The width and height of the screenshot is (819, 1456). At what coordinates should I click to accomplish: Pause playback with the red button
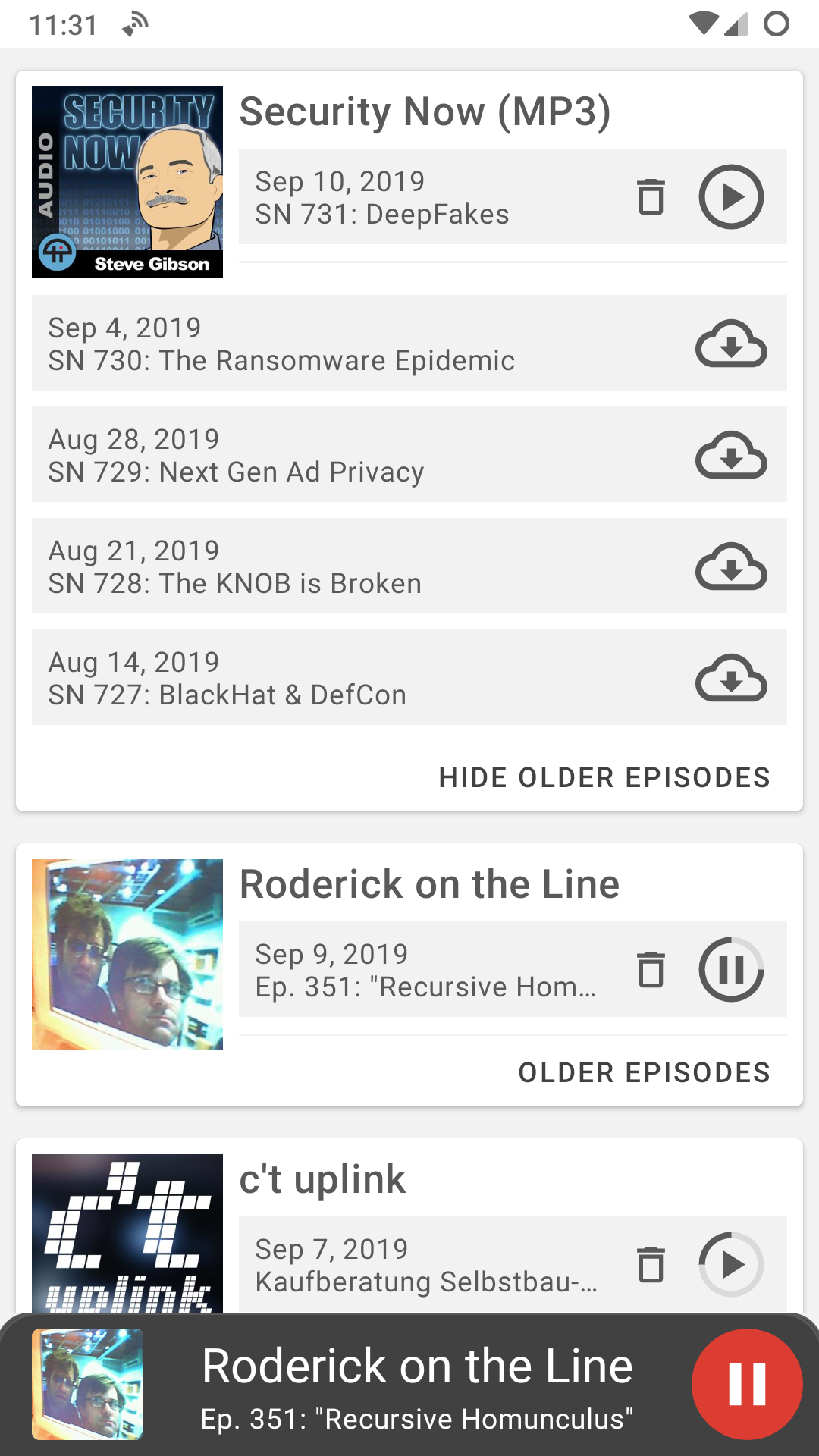point(747,1384)
